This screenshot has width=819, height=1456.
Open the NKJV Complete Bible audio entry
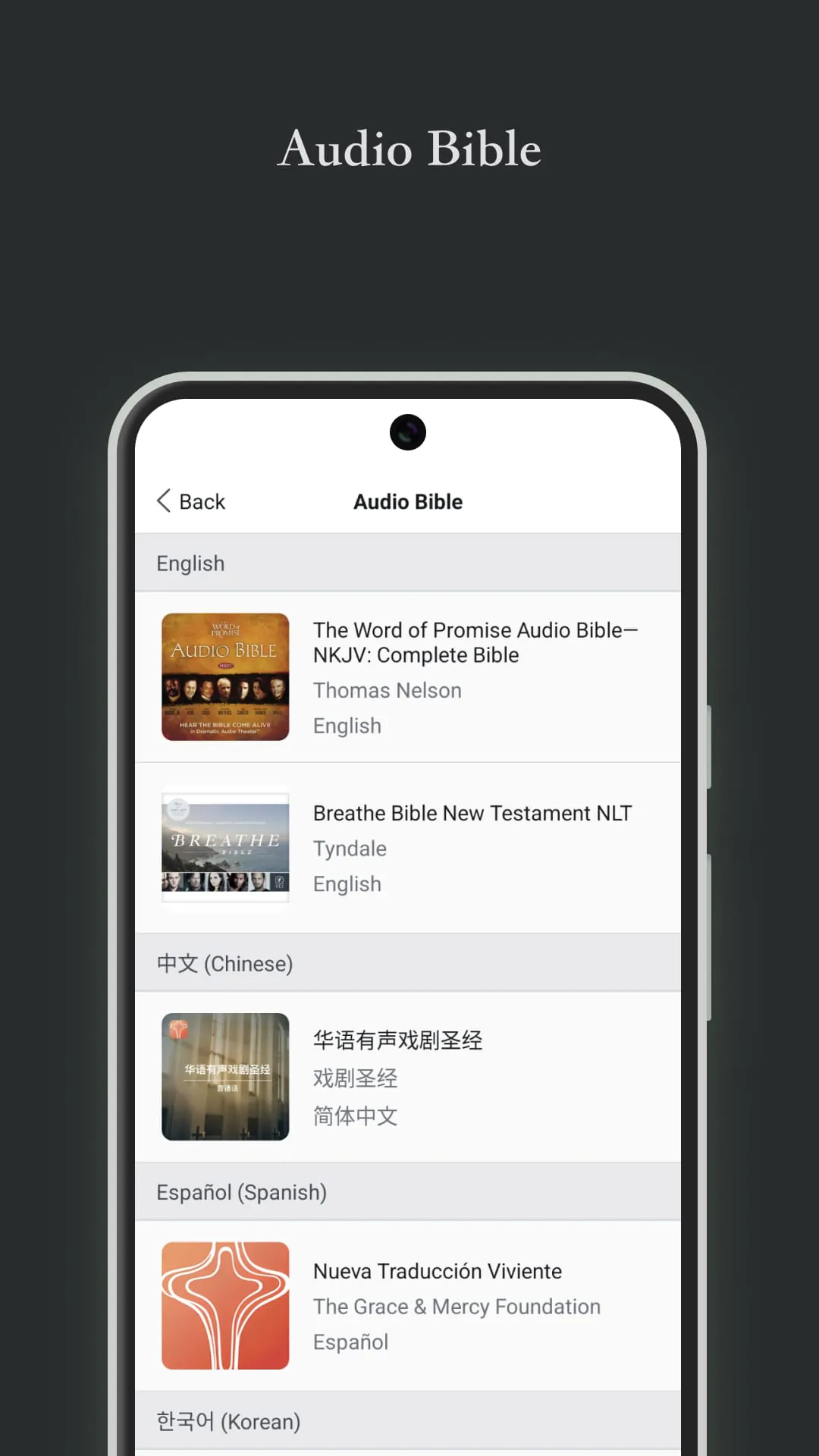476,642
